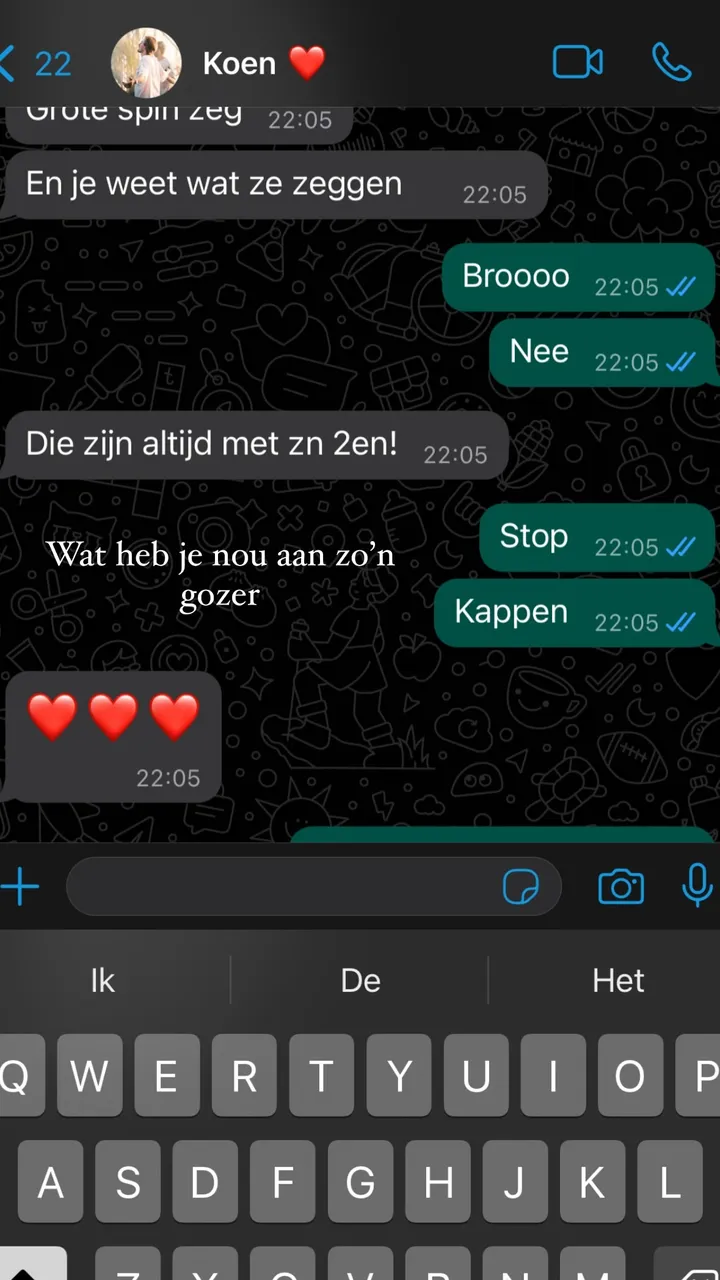The height and width of the screenshot is (1280, 720).
Task: Record a voice message with microphone
Action: click(x=696, y=886)
